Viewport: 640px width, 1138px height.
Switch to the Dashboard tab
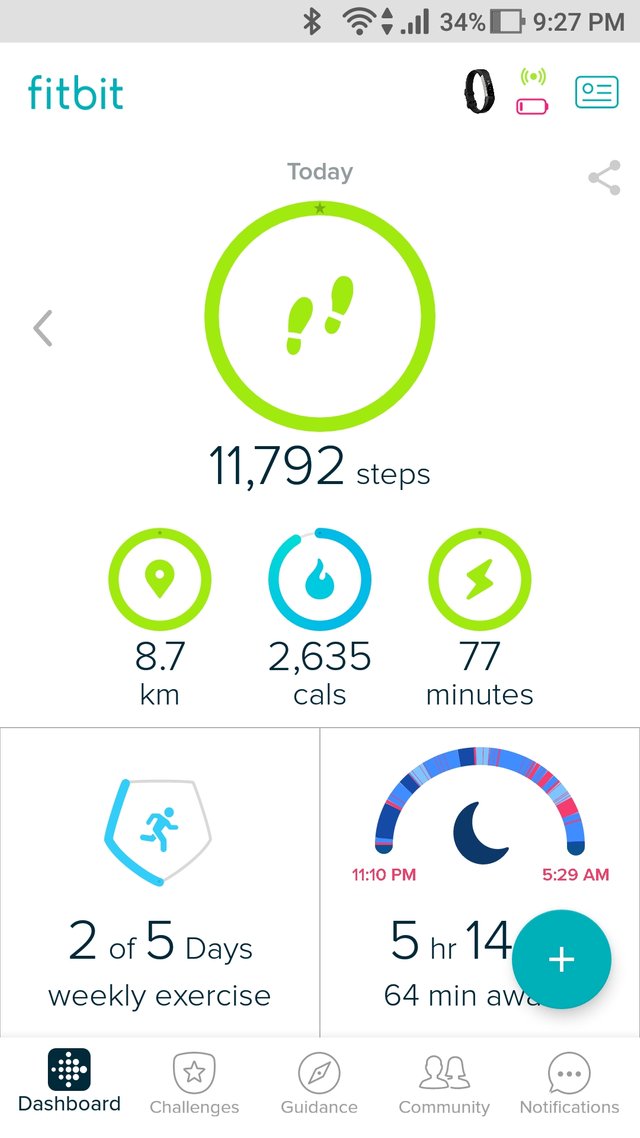point(69,1082)
